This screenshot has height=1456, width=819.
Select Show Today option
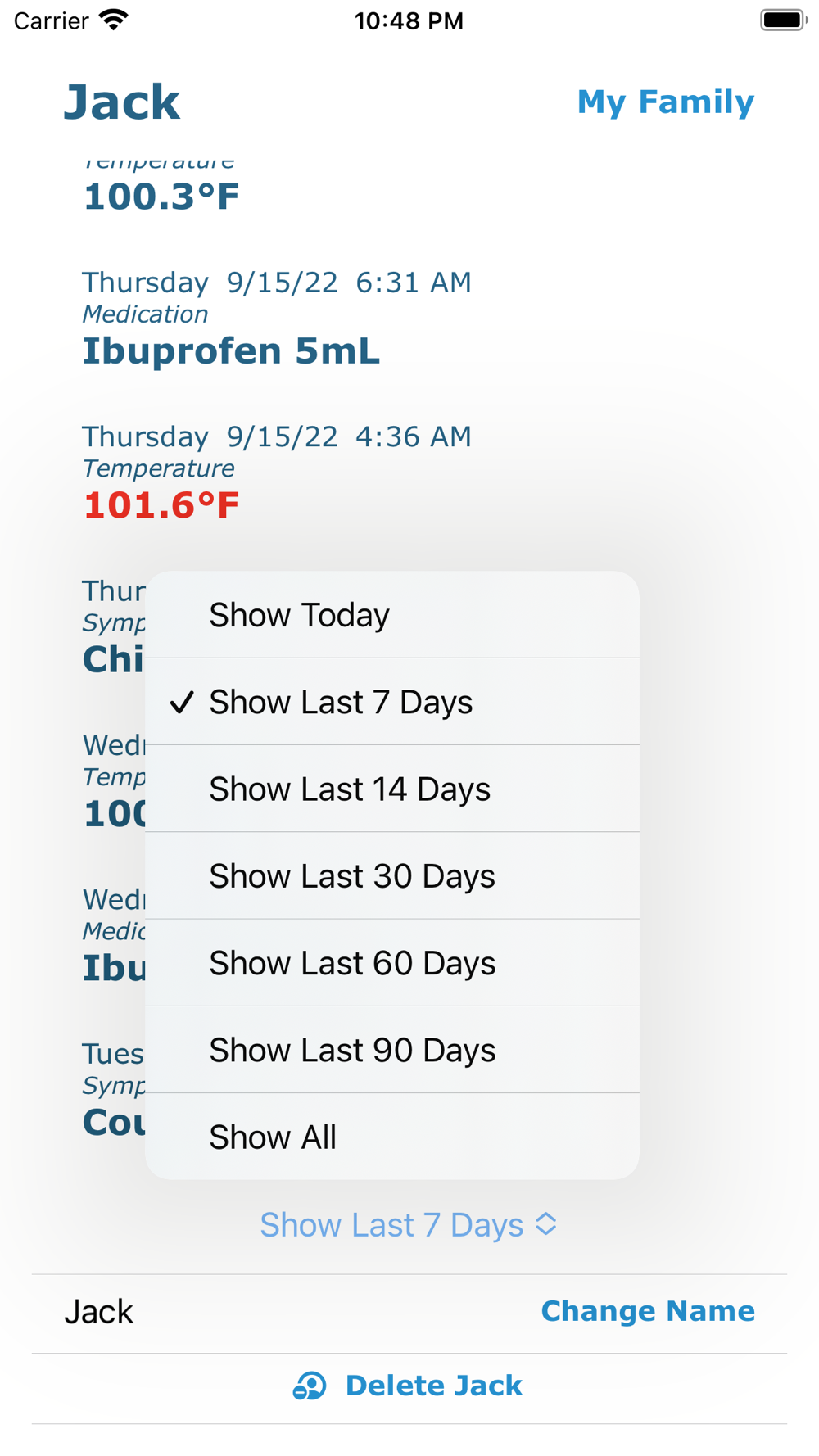point(392,615)
